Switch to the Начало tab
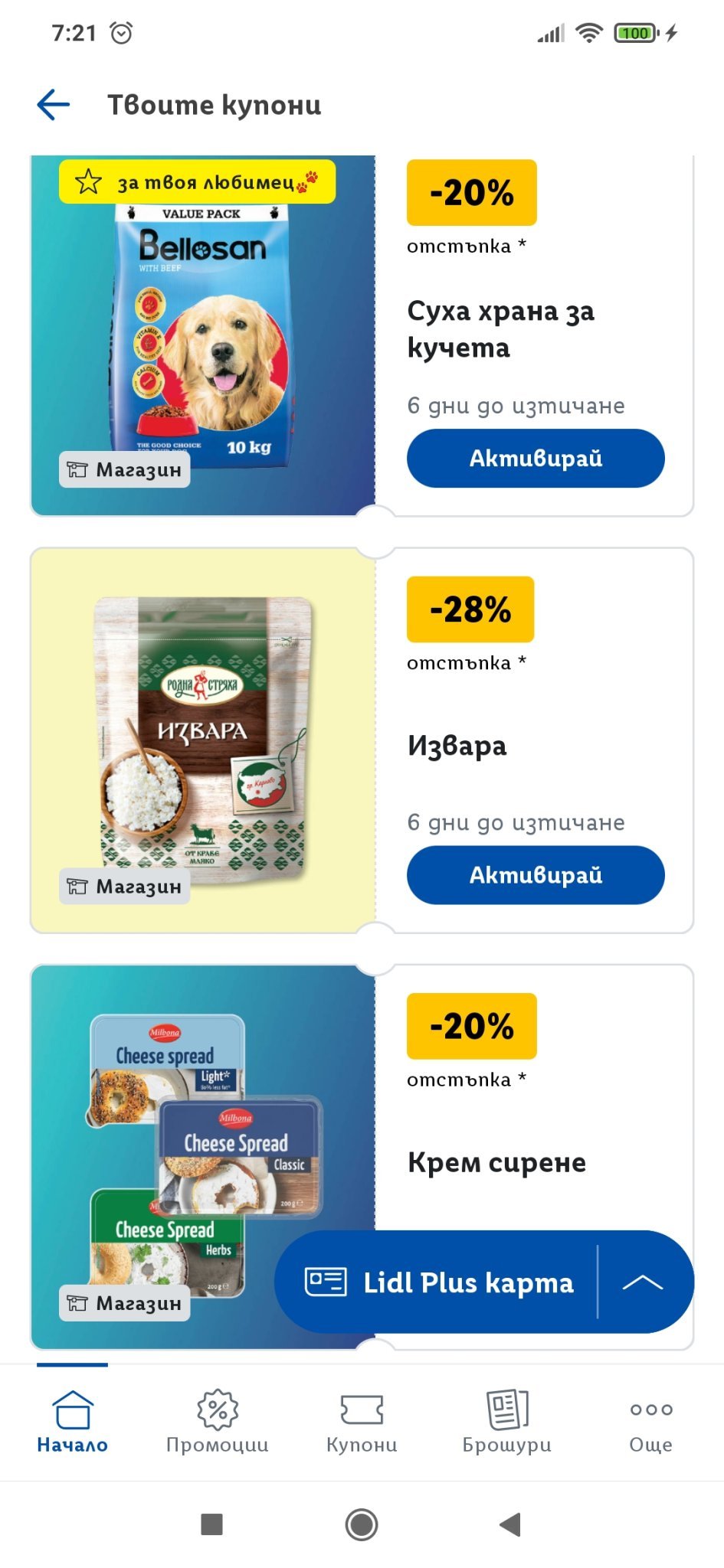 pos(72,1421)
